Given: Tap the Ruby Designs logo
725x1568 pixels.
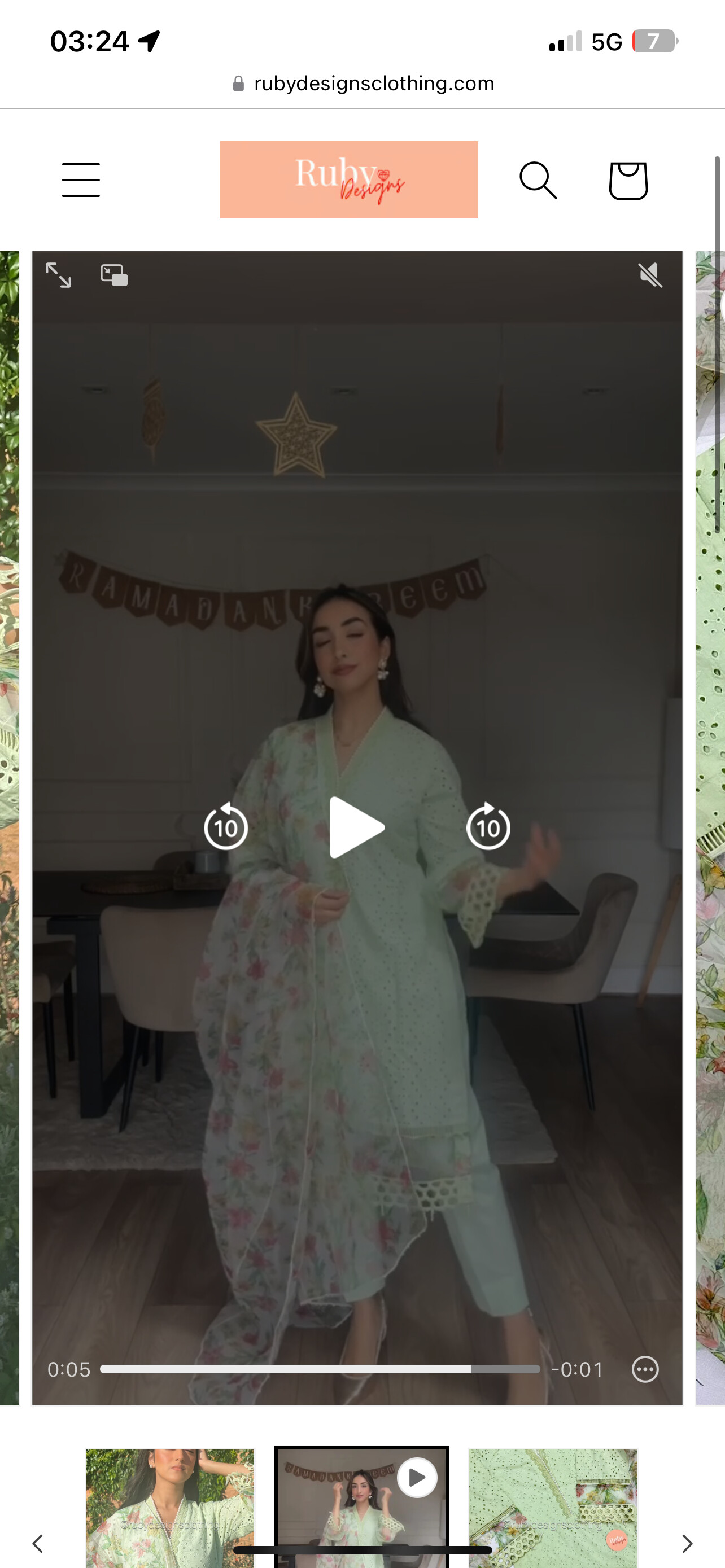Looking at the screenshot, I should (349, 179).
